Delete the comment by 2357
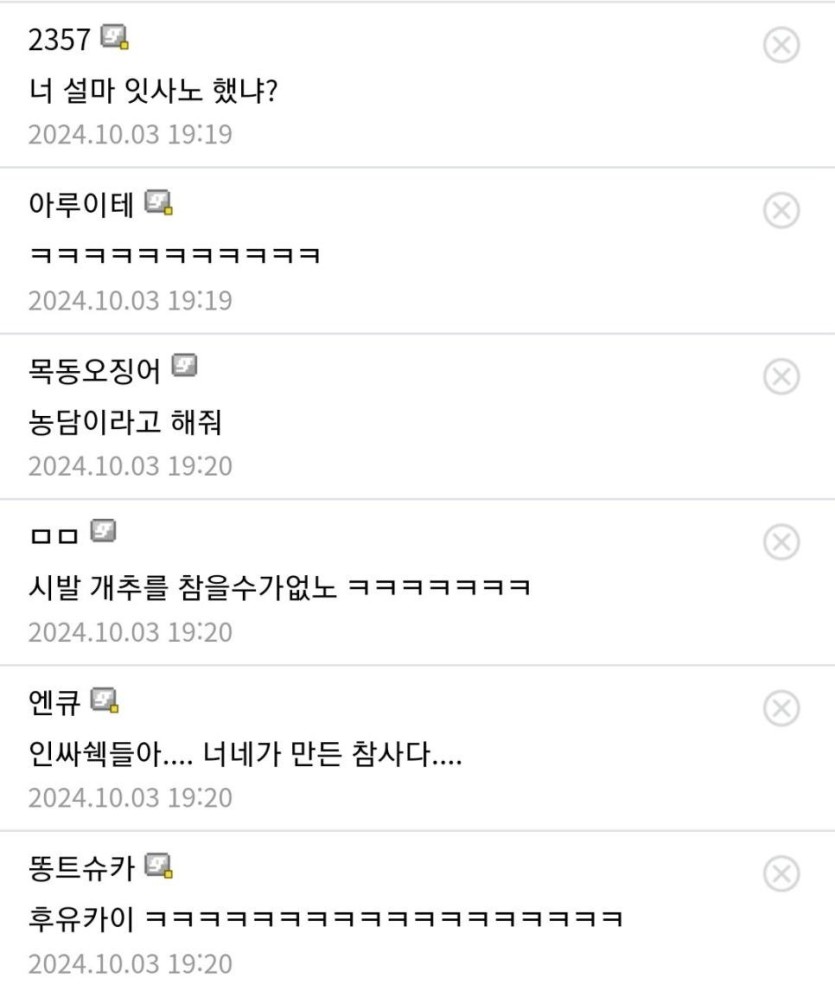835x985 pixels. [x=781, y=45]
